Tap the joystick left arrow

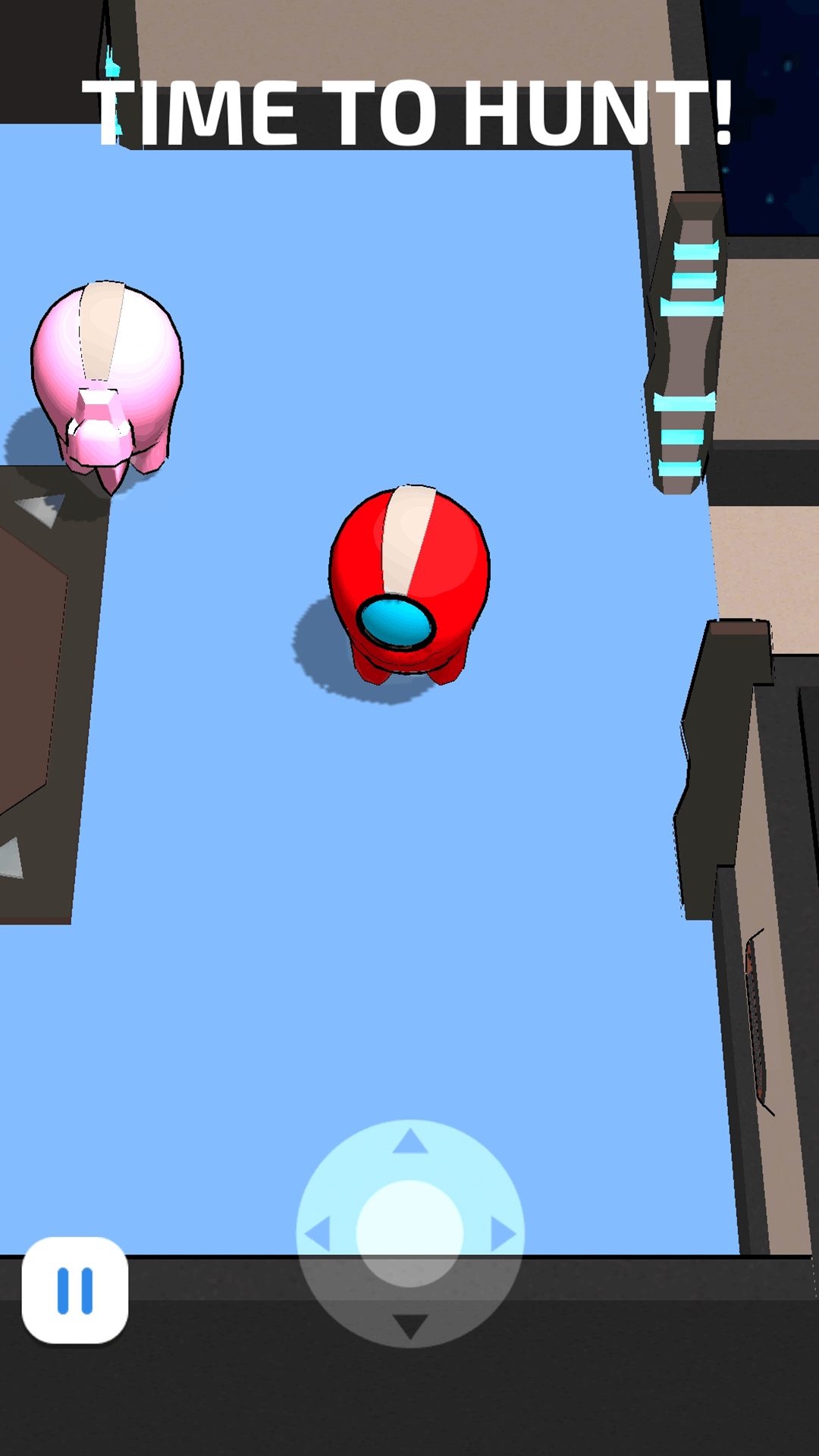coord(318,1234)
